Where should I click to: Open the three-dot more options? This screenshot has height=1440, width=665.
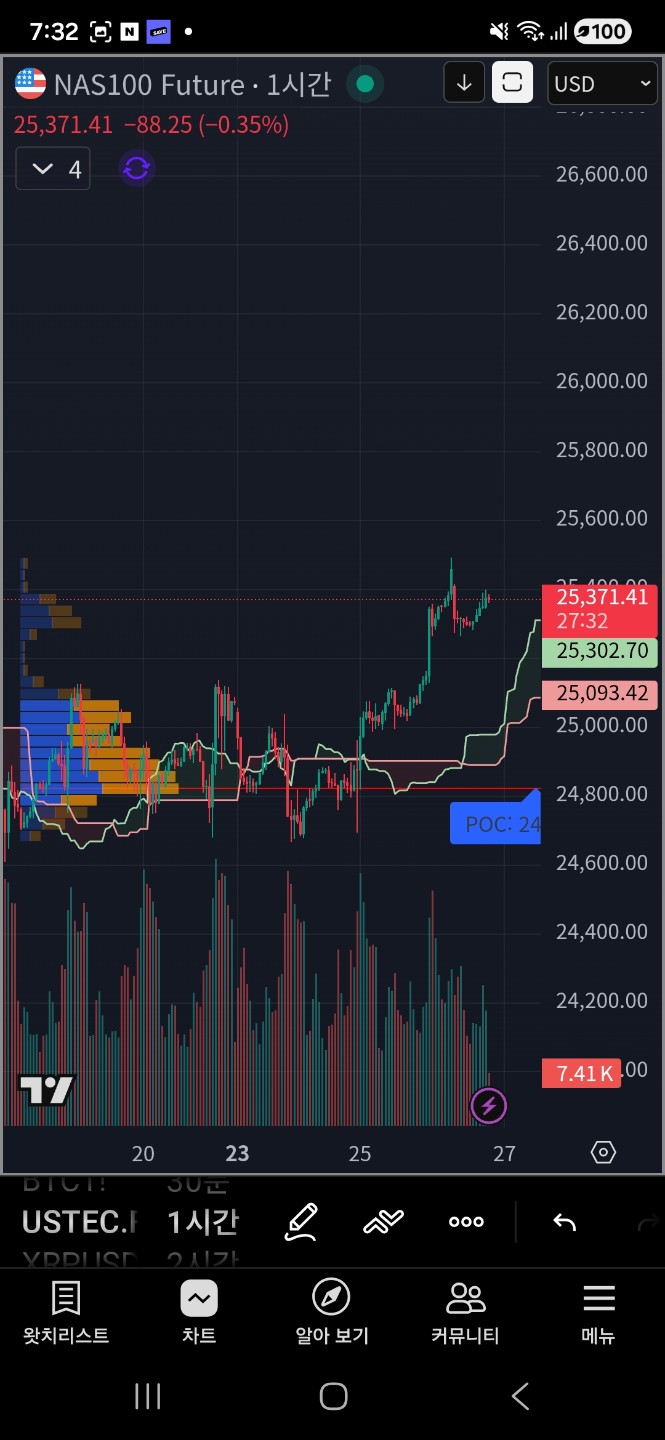[x=466, y=1221]
